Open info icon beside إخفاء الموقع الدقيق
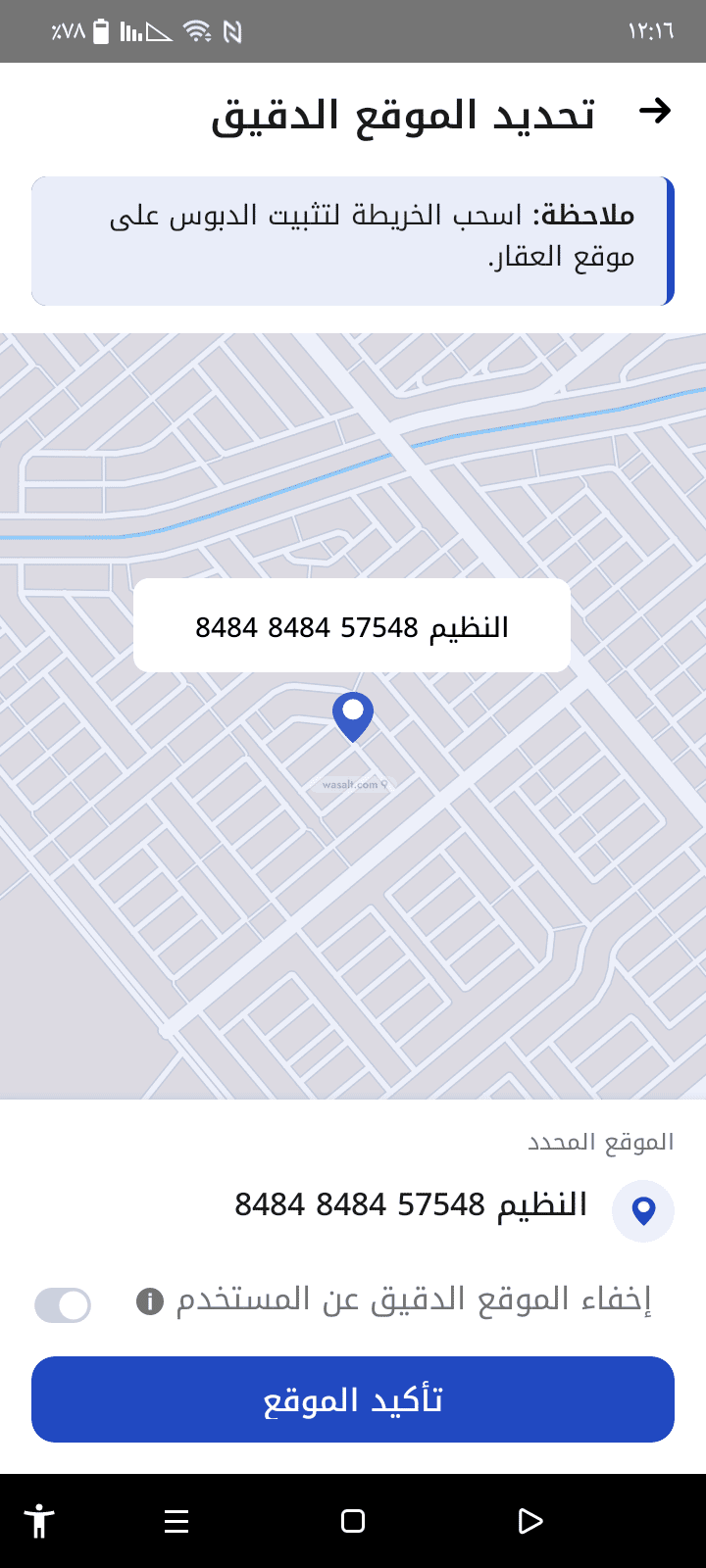Image resolution: width=706 pixels, height=1568 pixels. (x=150, y=1301)
